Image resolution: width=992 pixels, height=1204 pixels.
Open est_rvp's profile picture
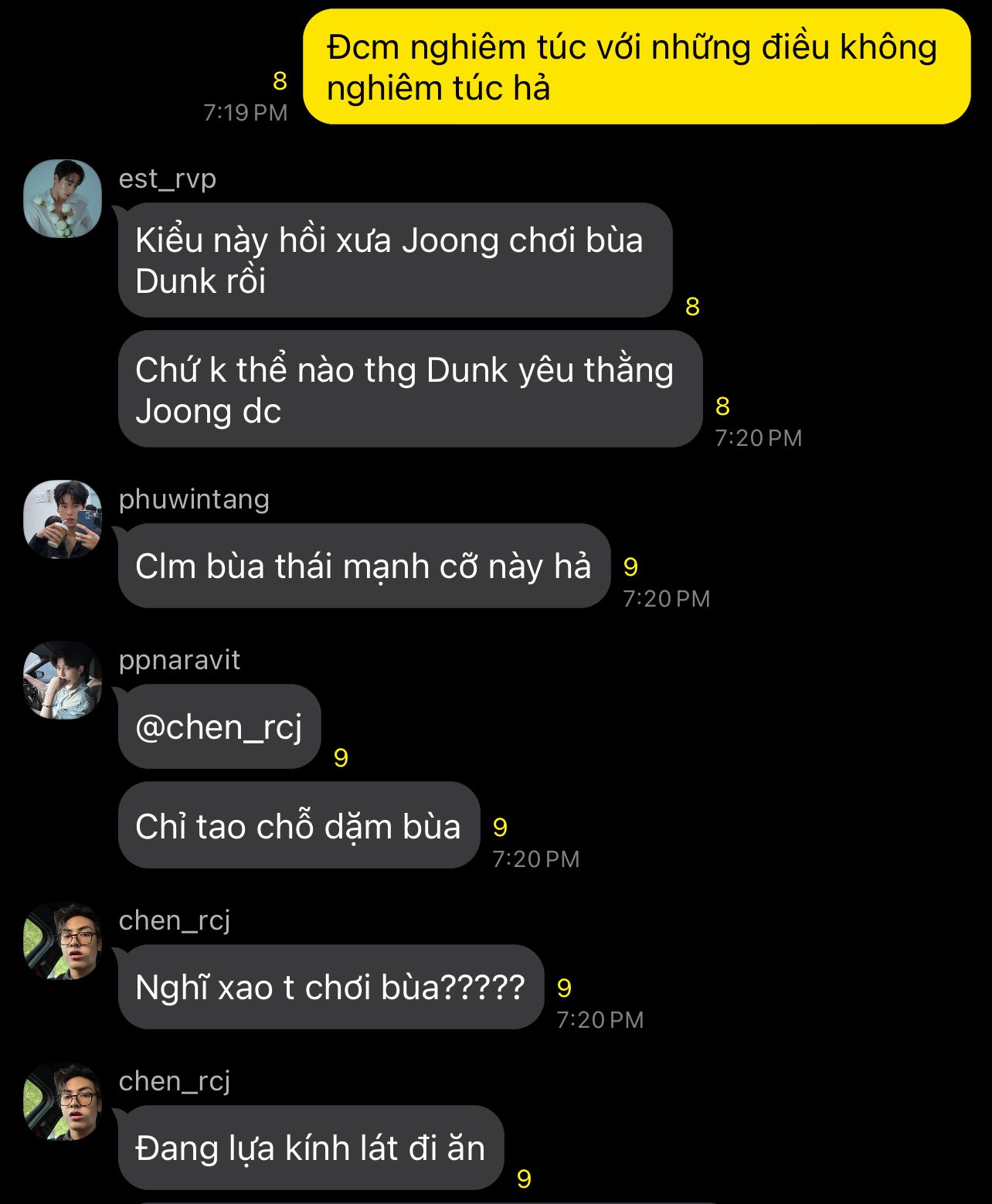pos(63,199)
